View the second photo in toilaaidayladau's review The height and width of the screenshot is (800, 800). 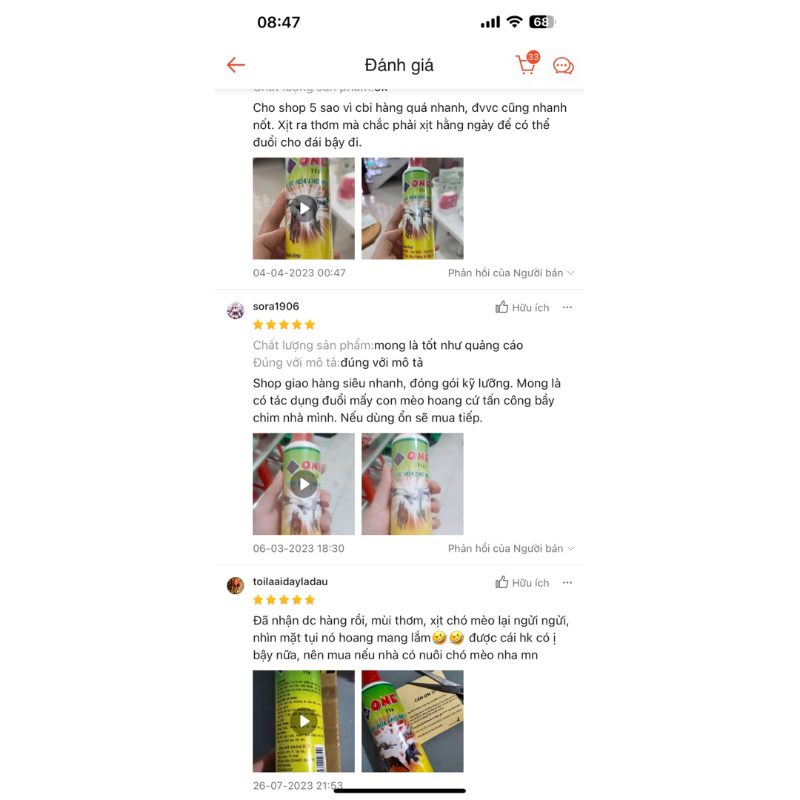(x=412, y=721)
